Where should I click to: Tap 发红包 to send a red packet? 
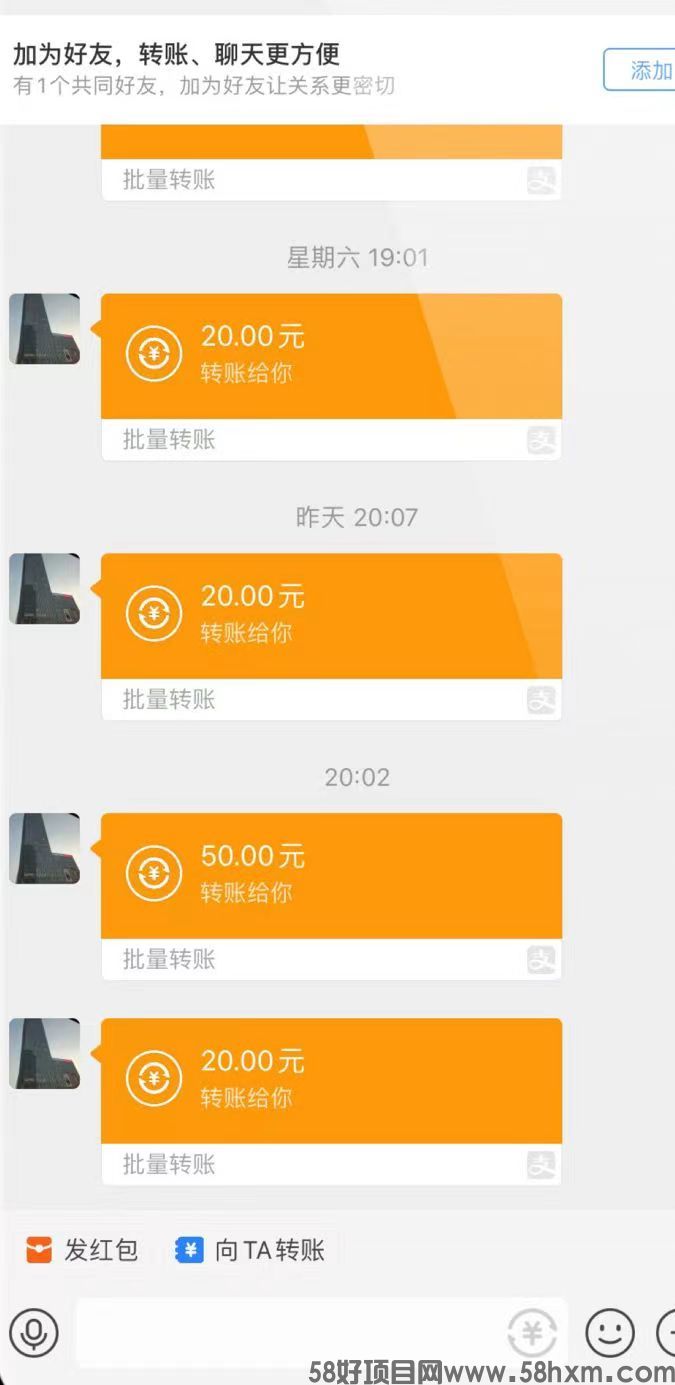tap(82, 1250)
